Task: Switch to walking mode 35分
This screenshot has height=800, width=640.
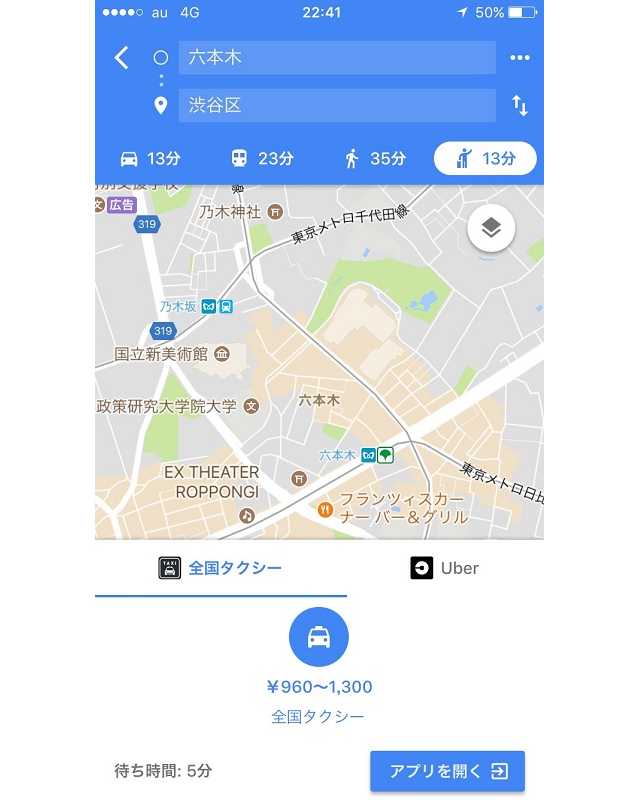Action: click(x=375, y=158)
